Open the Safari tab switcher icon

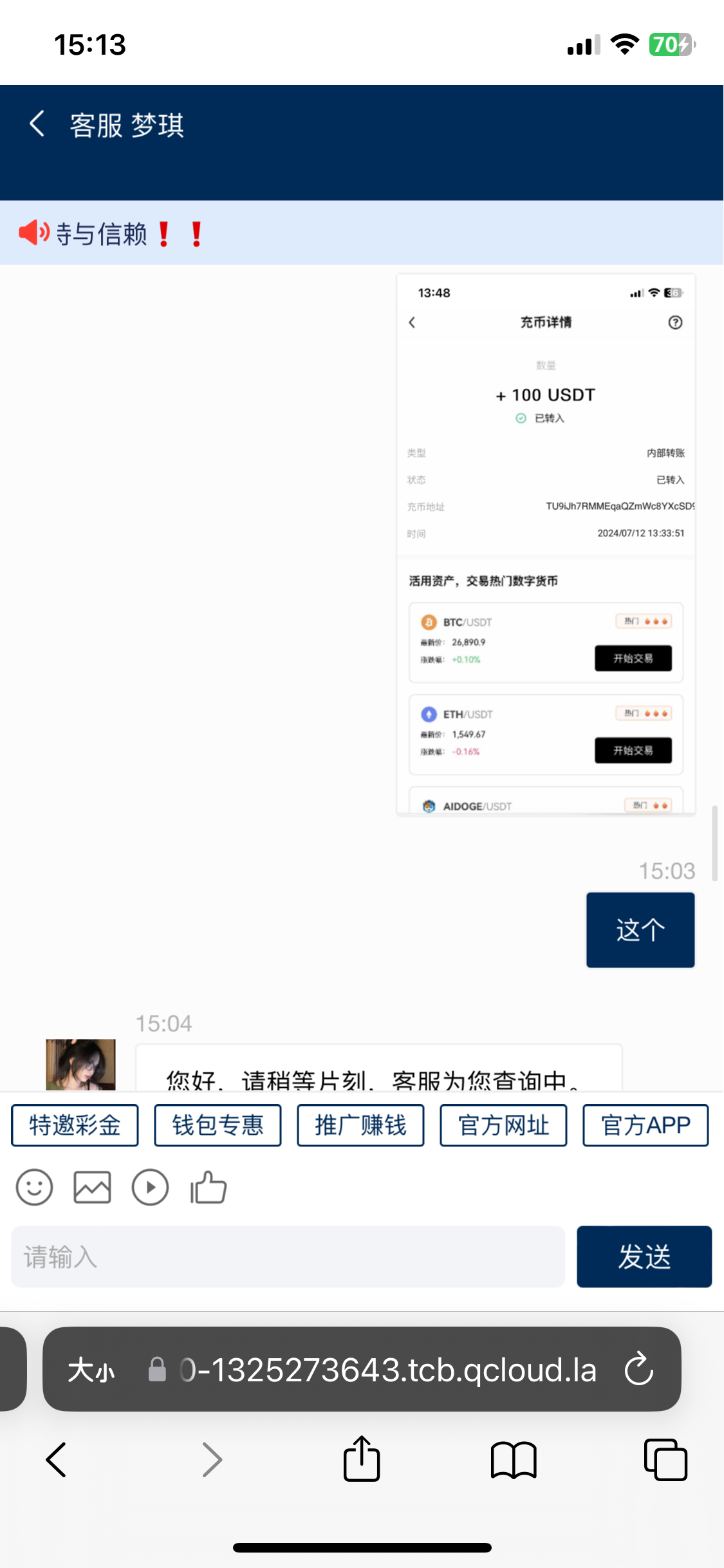666,1460
